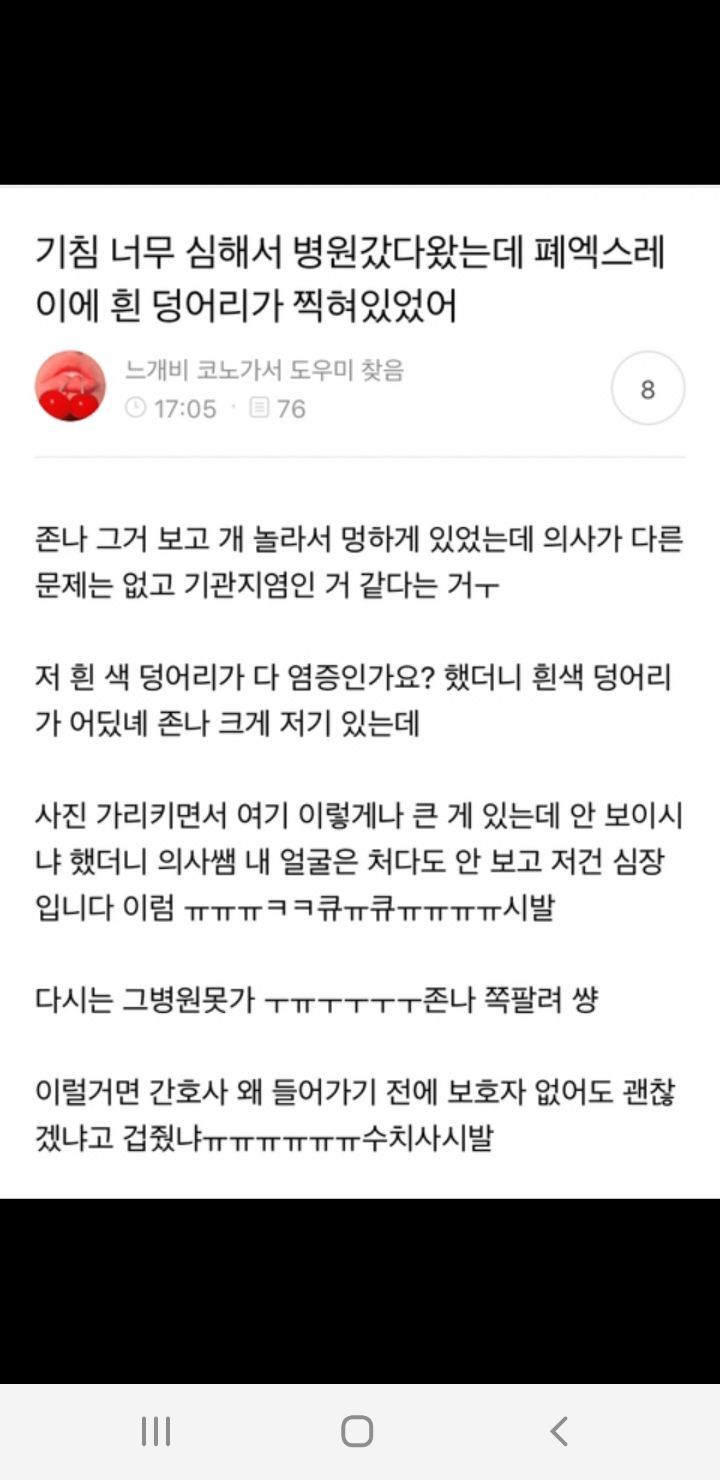The height and width of the screenshot is (1480, 720).
Task: Click the comment count button showing 8
Action: 648,388
